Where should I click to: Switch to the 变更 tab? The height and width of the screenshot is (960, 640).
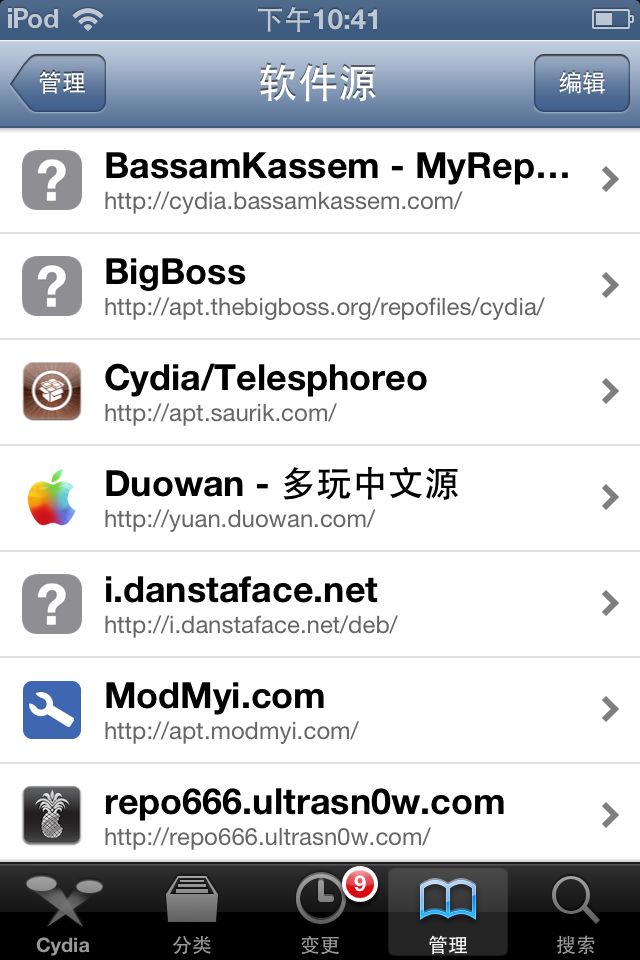pyautogui.click(x=320, y=913)
